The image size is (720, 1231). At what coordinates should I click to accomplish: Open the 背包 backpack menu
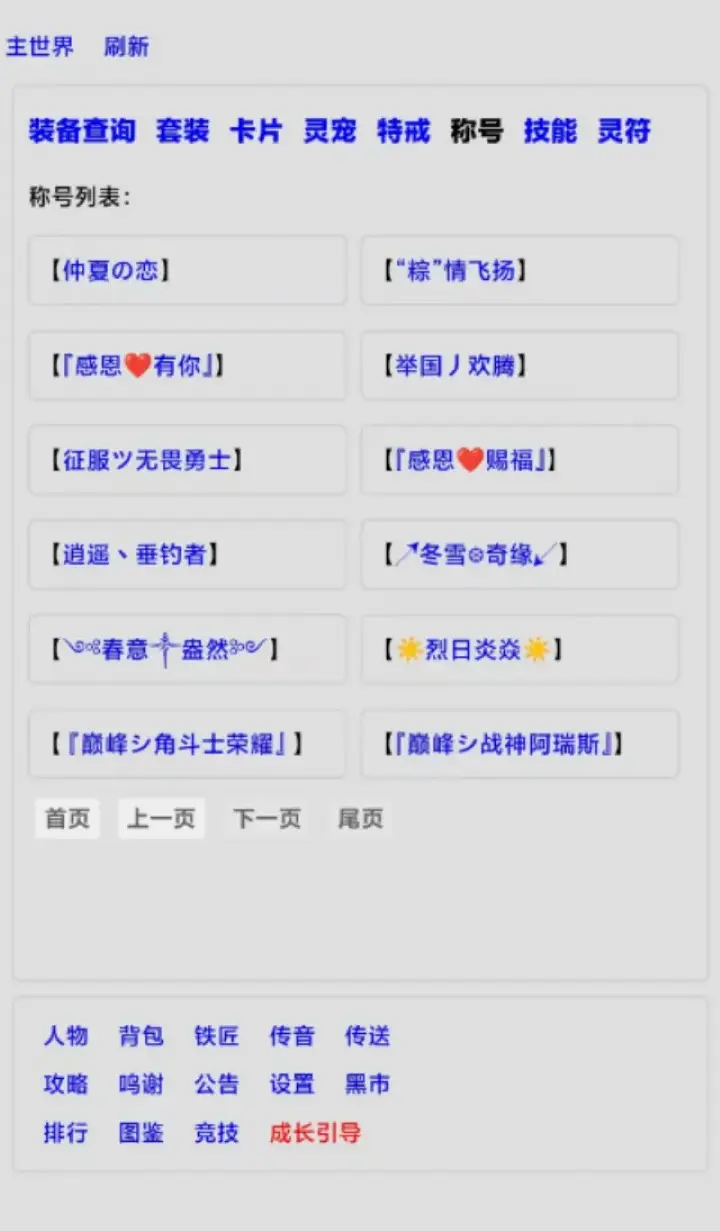pyautogui.click(x=141, y=1037)
